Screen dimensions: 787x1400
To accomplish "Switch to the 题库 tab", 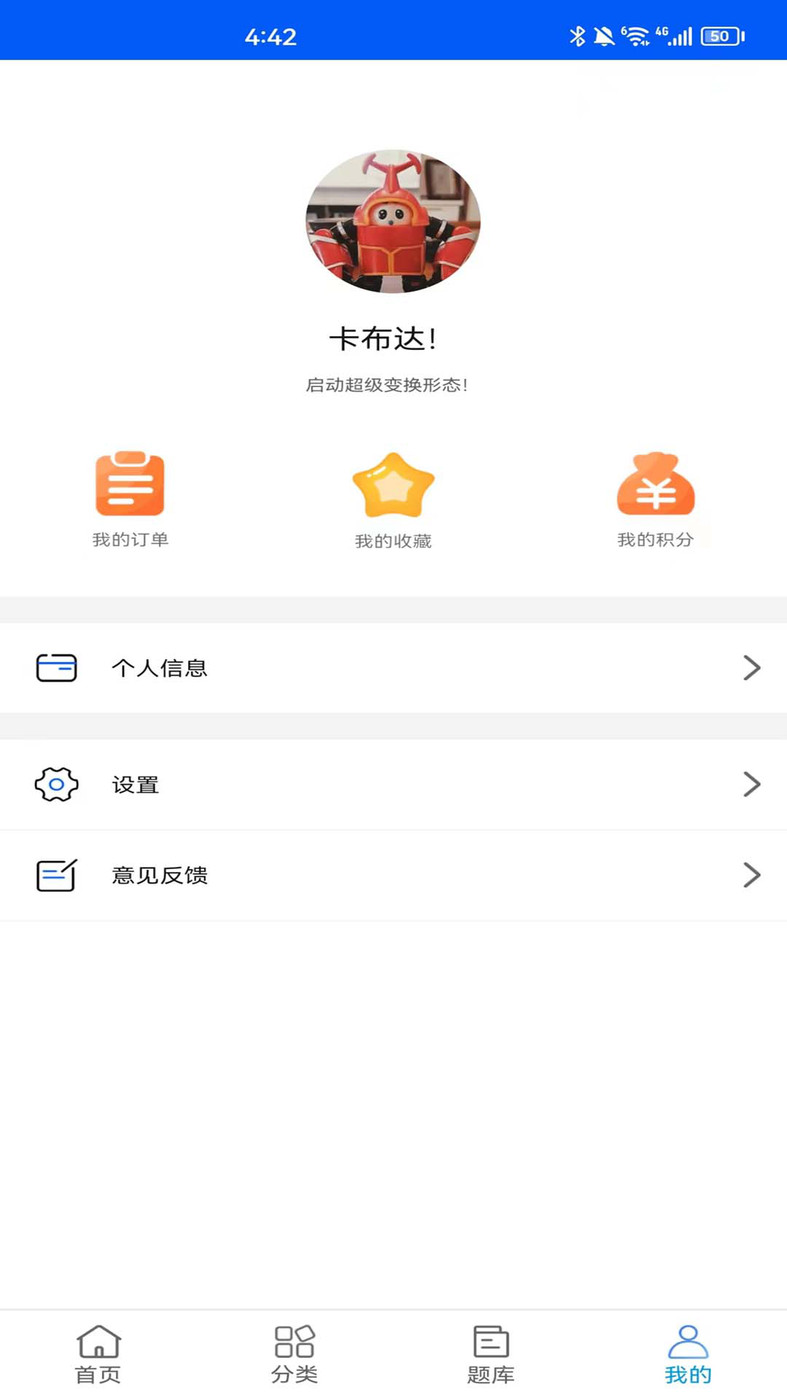I will (x=491, y=1352).
